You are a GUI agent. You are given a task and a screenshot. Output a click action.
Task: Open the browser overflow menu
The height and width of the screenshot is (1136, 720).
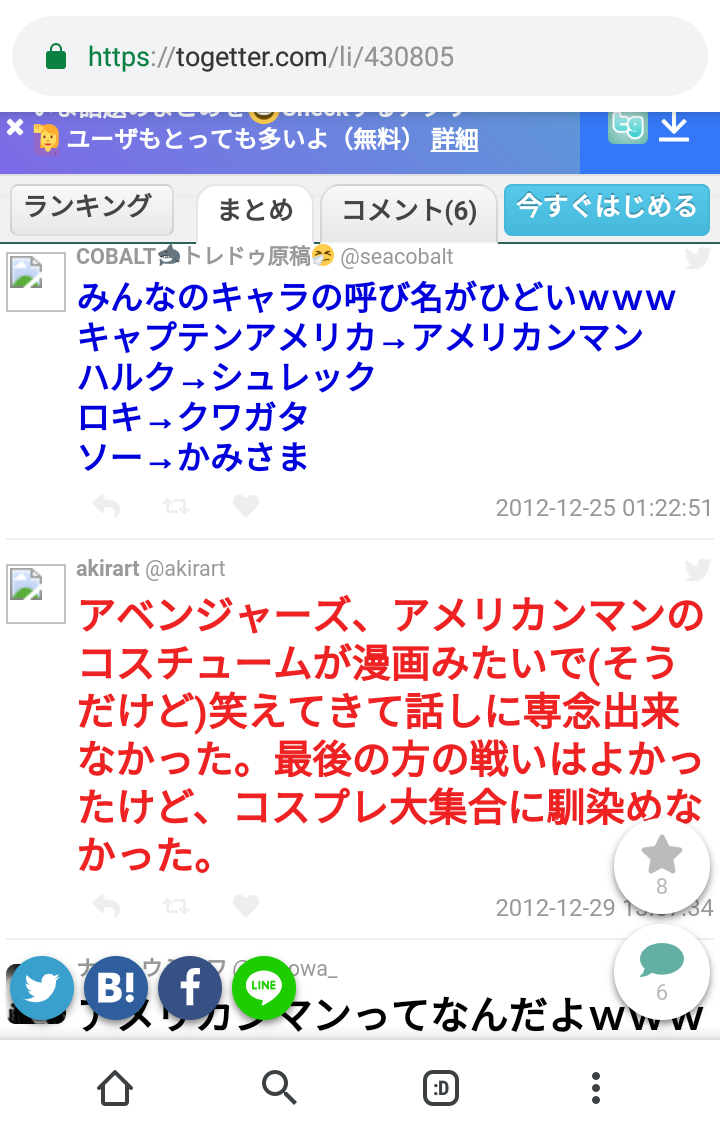coord(596,1087)
